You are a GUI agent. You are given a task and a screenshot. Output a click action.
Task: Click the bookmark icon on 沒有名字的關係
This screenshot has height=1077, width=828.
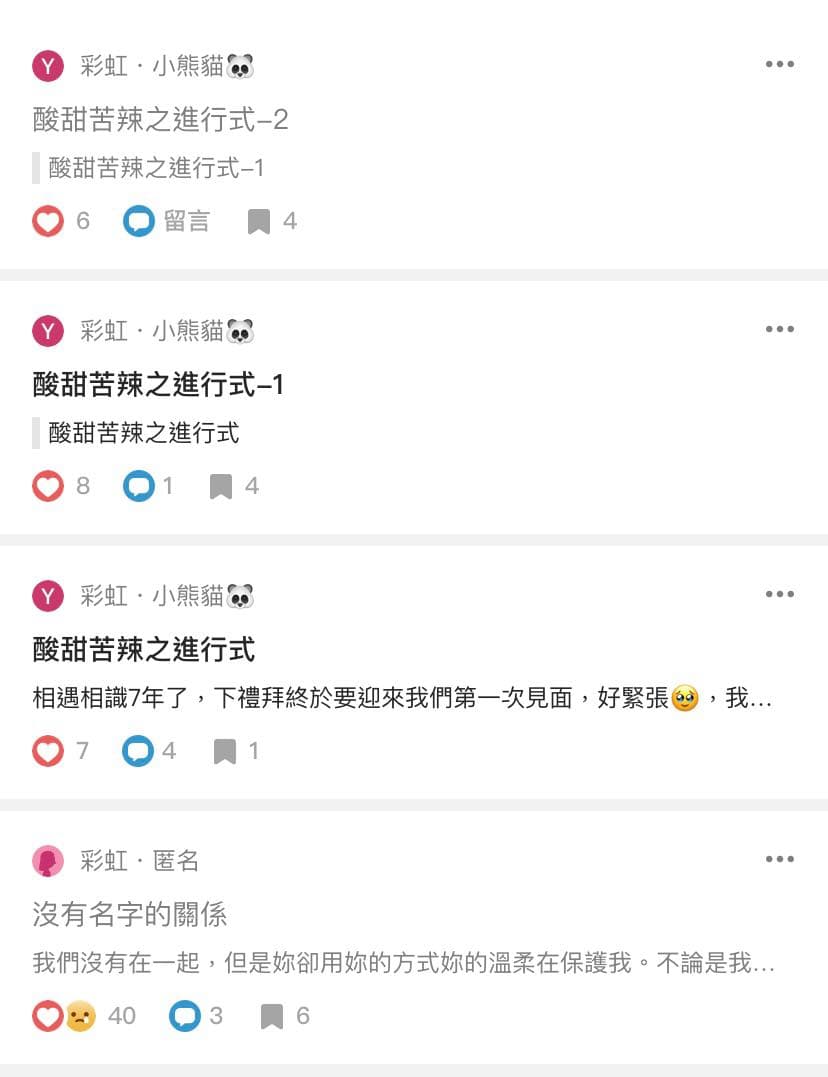(x=272, y=1016)
